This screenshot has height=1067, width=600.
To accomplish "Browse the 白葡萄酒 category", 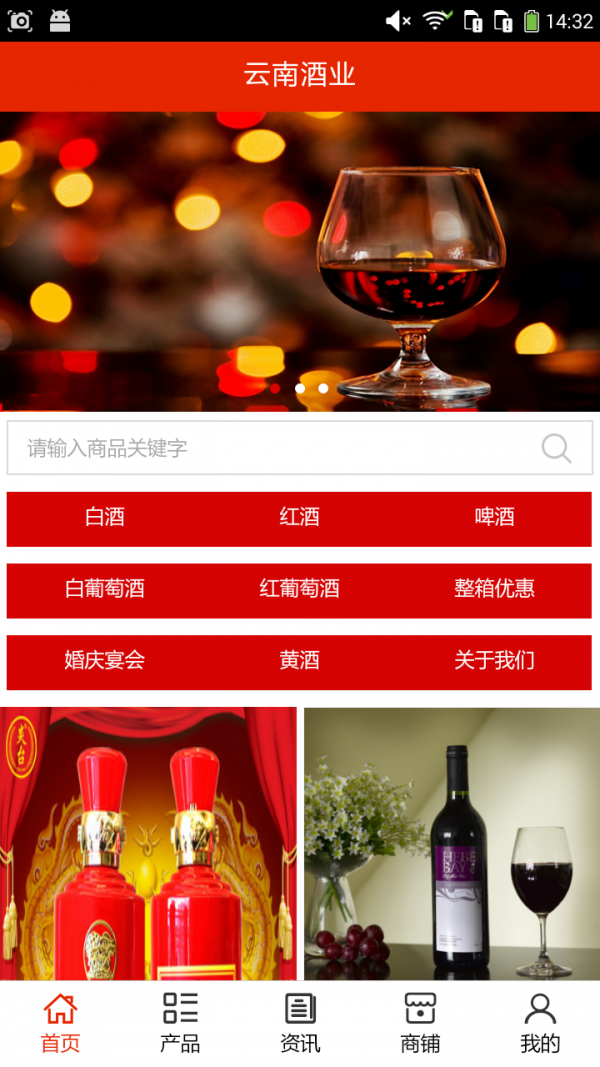I will pyautogui.click(x=105, y=589).
